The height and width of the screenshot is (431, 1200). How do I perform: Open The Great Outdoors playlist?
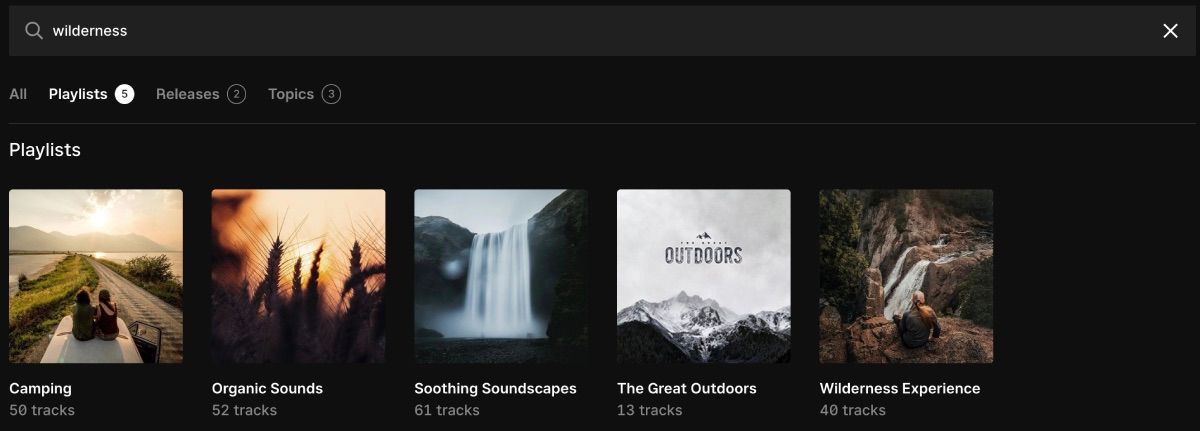703,276
